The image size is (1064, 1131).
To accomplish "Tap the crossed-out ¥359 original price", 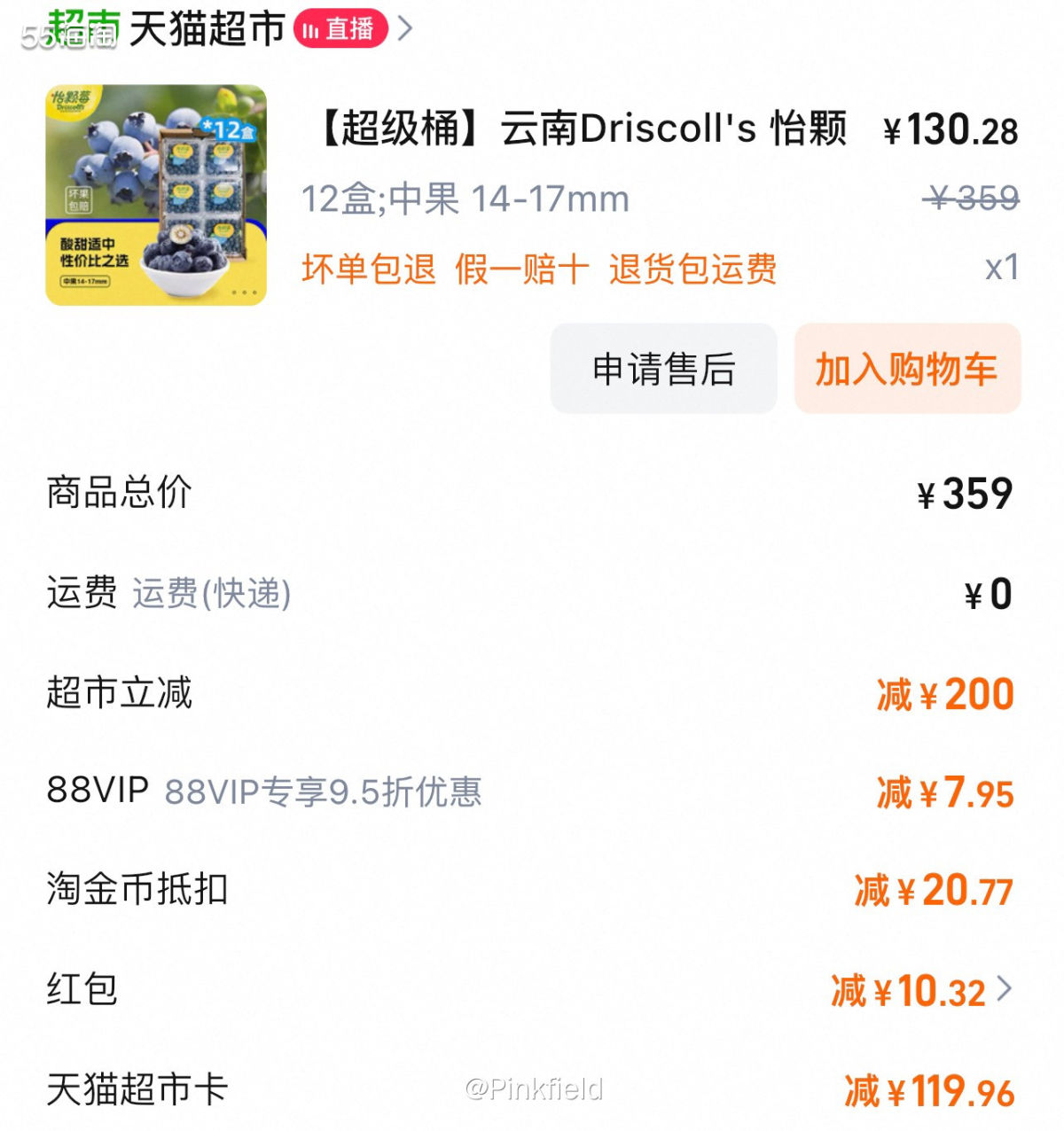I will click(971, 199).
